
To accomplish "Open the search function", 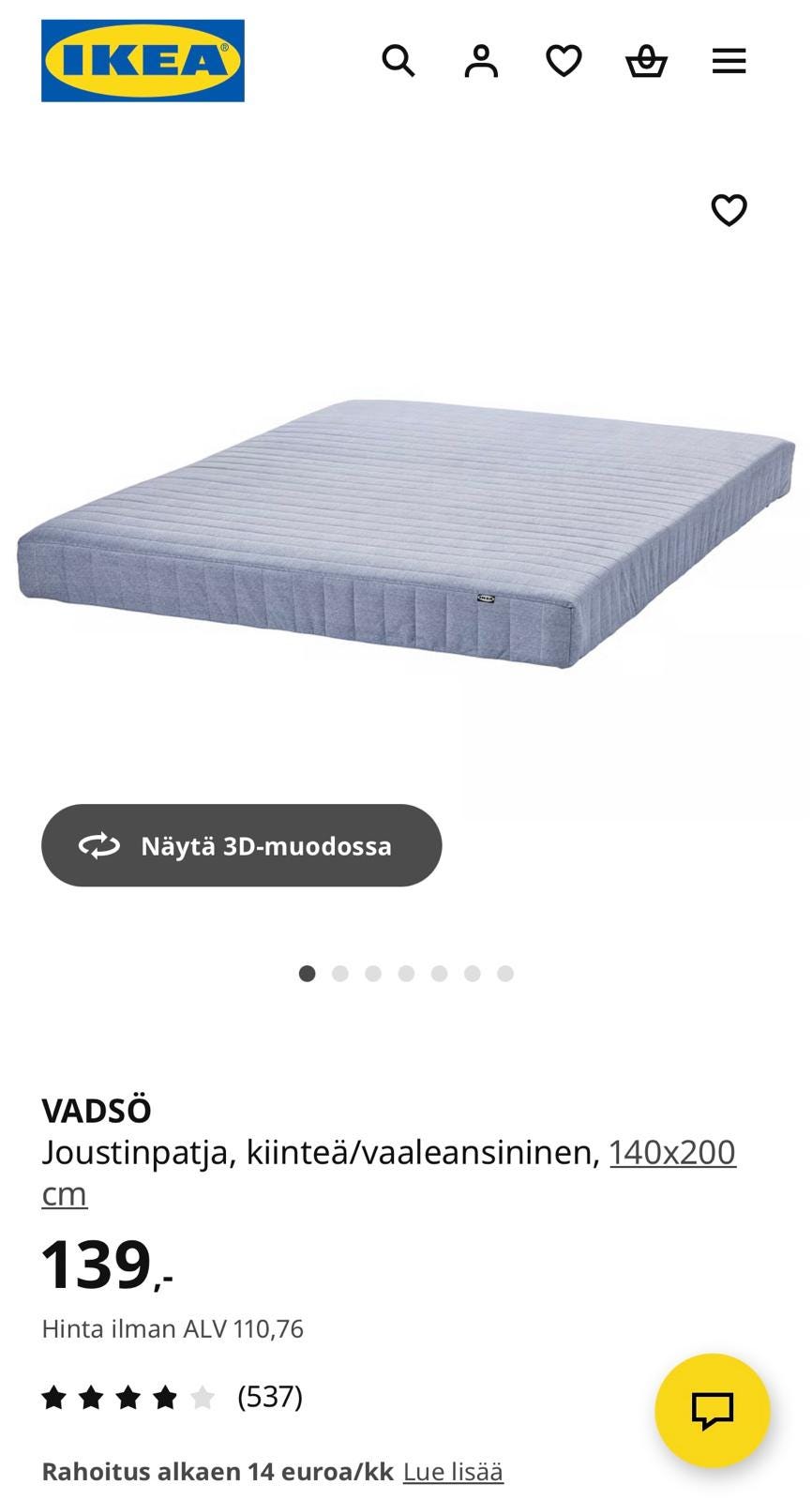I will [x=398, y=61].
